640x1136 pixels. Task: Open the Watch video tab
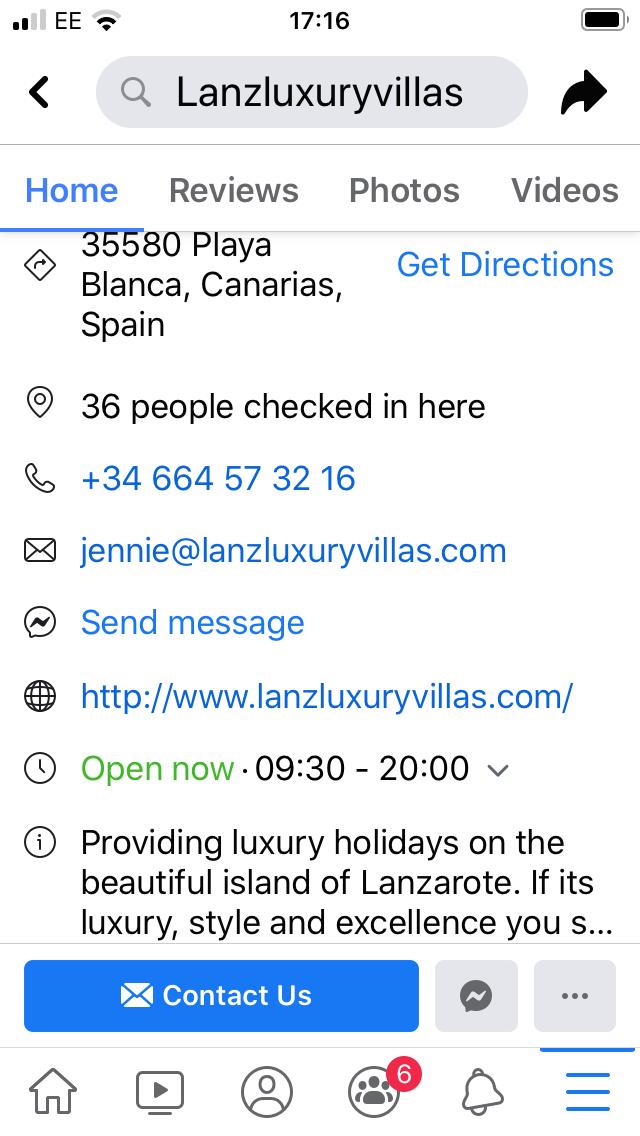pos(159,1091)
